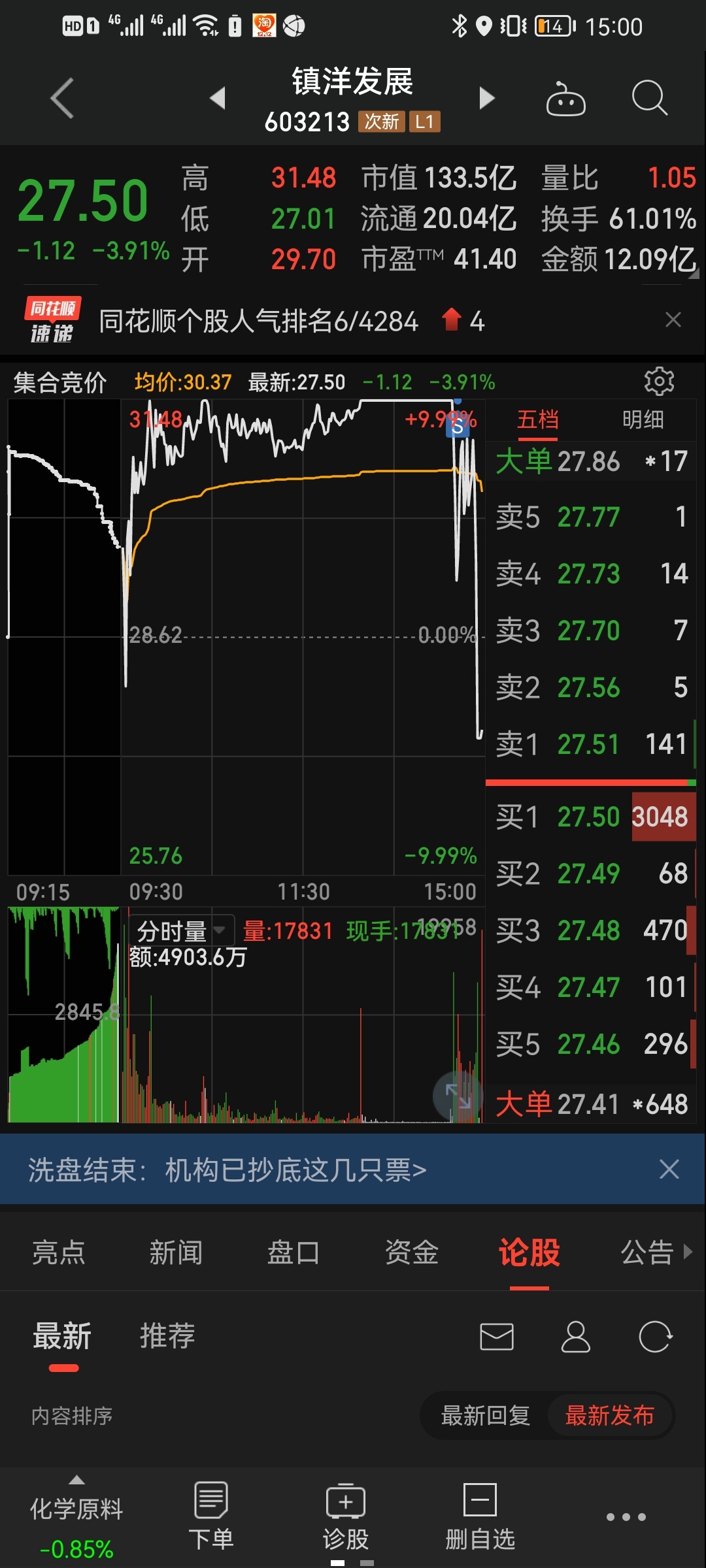Open the 洗盘结束 机构已抄底 link
Image resolution: width=706 pixels, height=1568 pixels.
tap(227, 1169)
